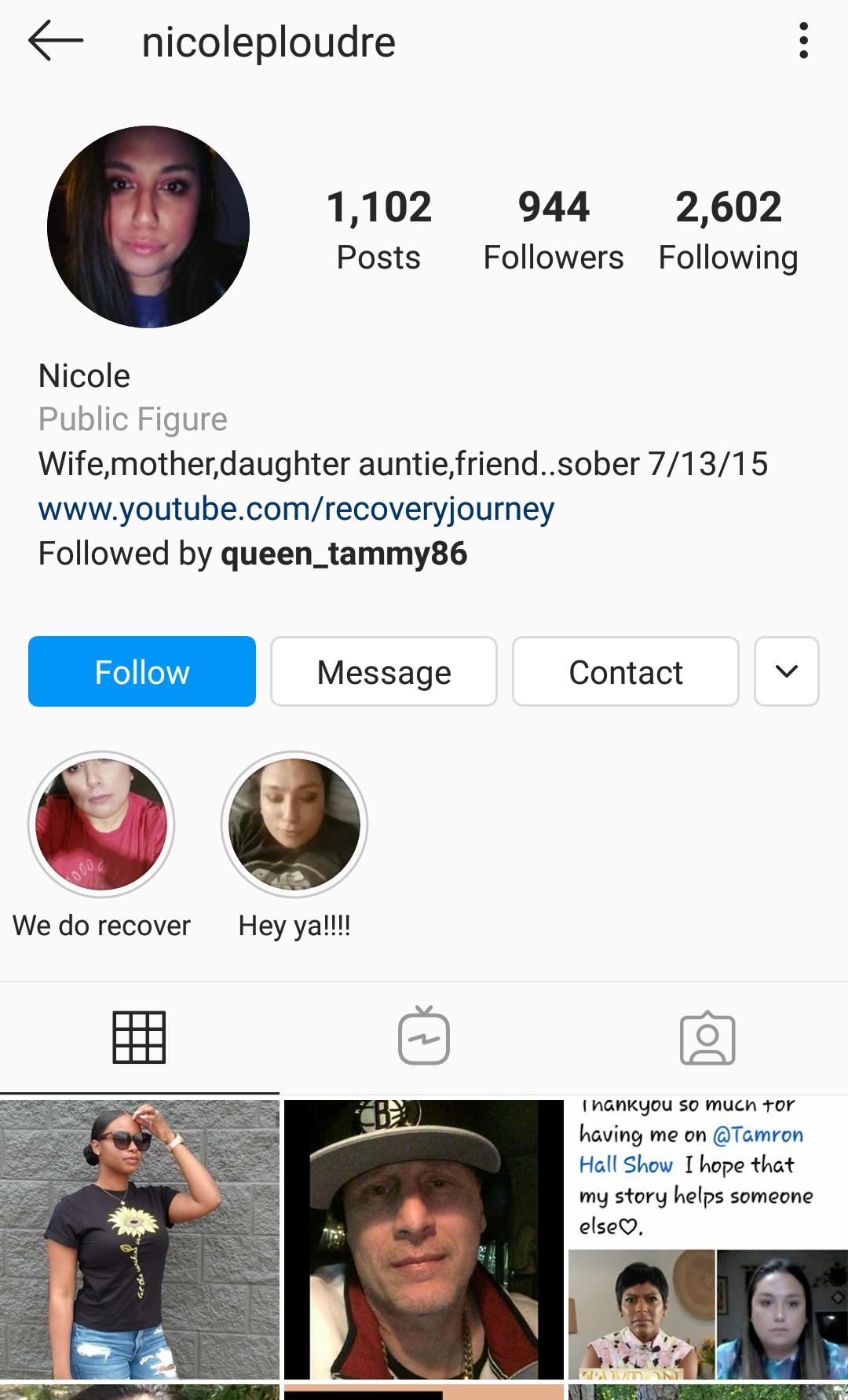View the 944 Followers list
Image resolution: width=848 pixels, height=1400 pixels.
coord(554,230)
